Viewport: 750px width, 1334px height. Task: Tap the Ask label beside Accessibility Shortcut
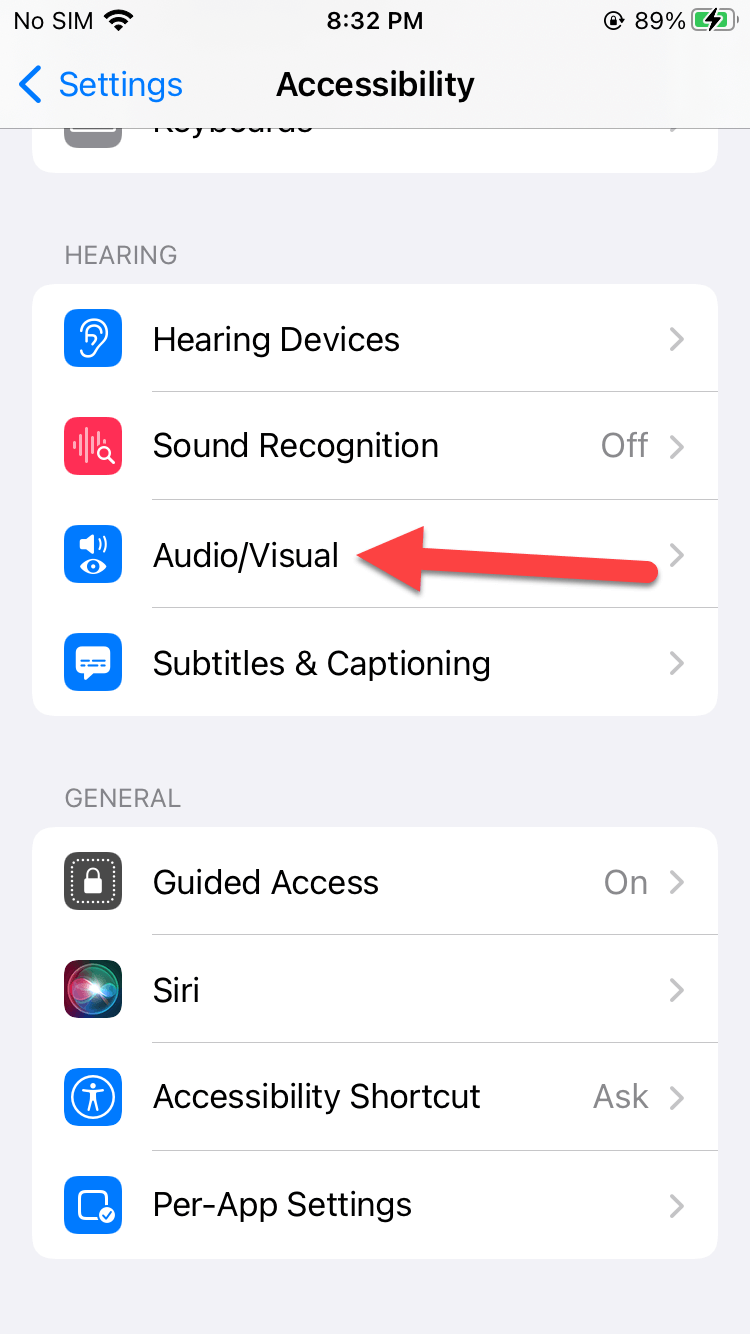[x=620, y=1097]
